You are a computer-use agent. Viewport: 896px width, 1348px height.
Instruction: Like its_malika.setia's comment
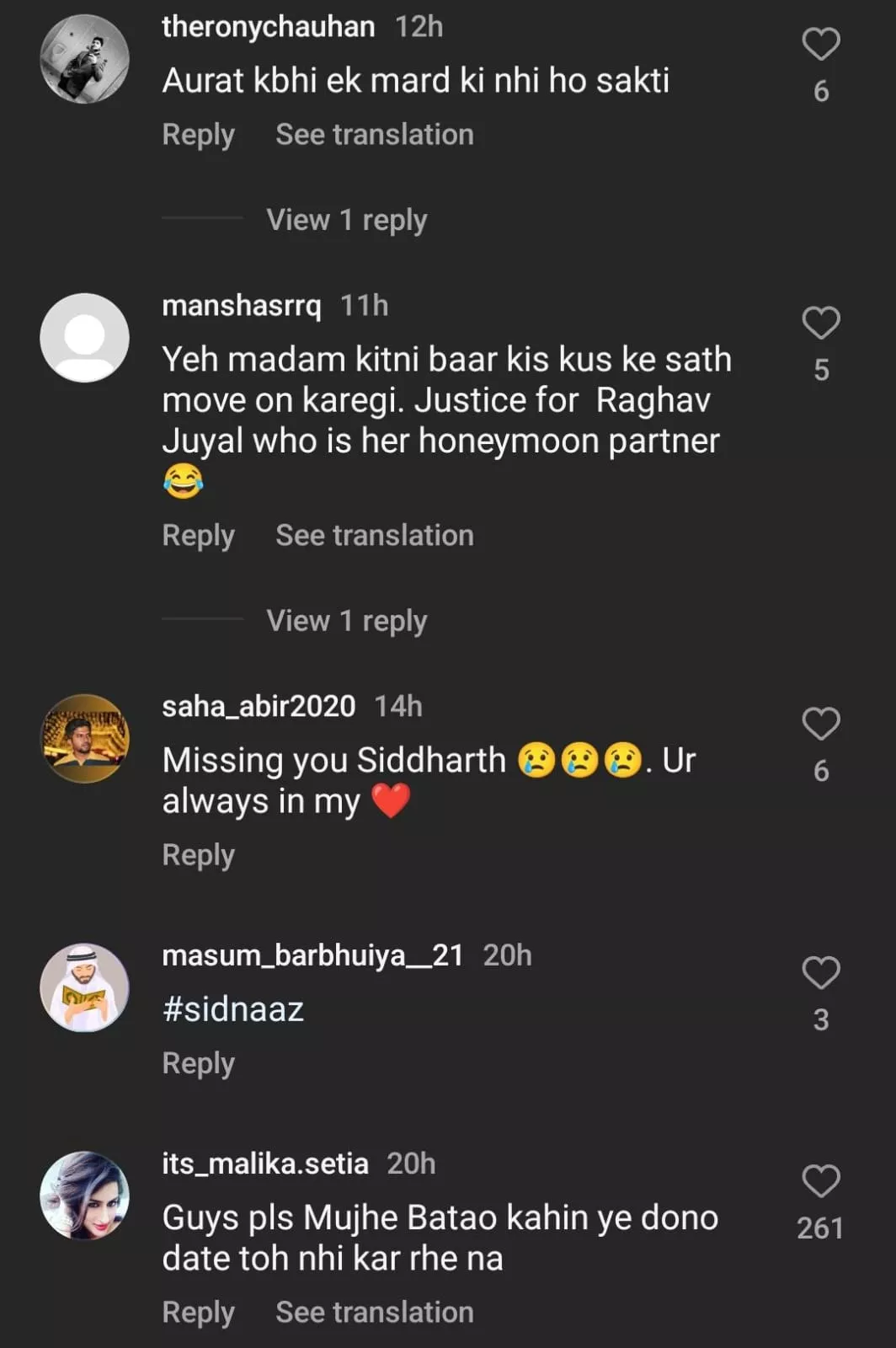point(820,1181)
